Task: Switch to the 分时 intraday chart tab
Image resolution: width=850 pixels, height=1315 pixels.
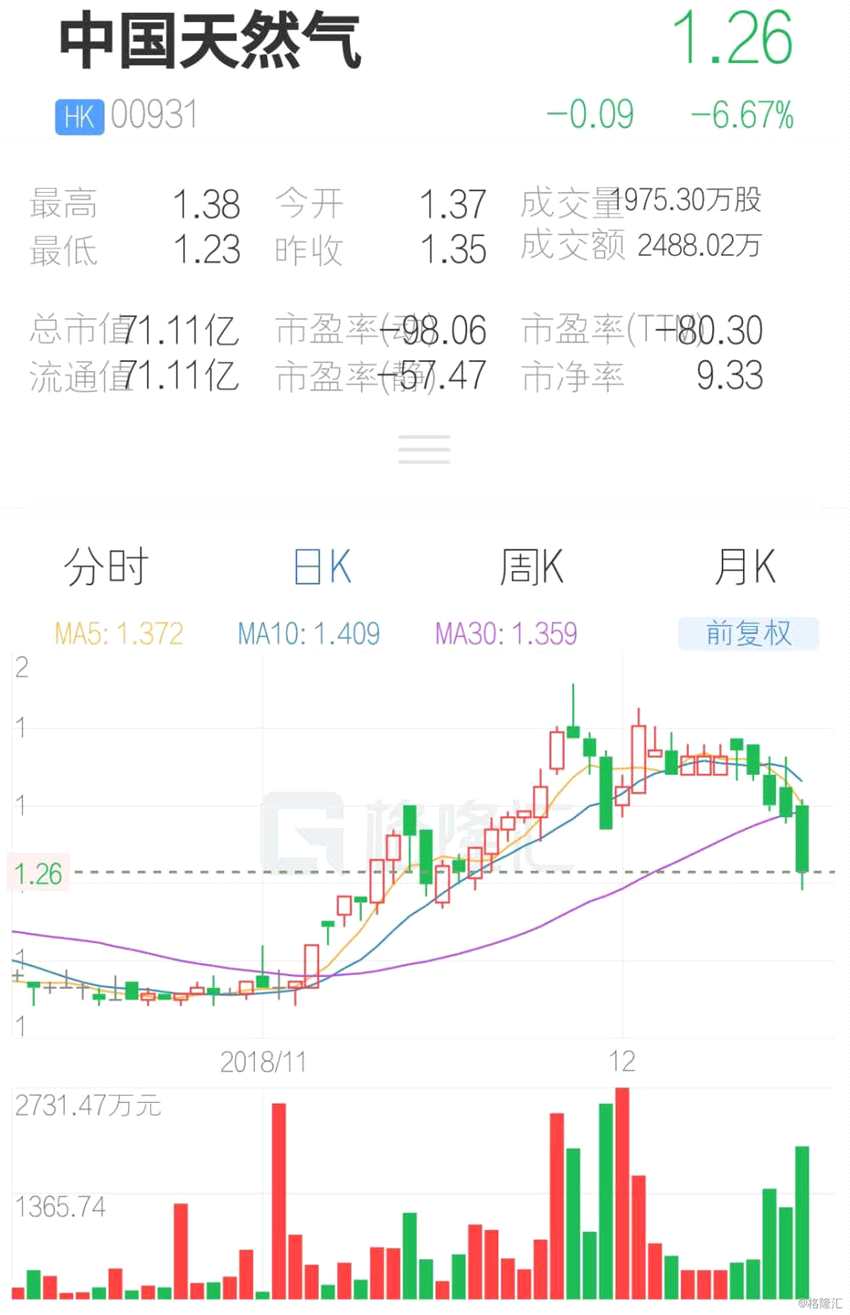Action: coord(106,567)
